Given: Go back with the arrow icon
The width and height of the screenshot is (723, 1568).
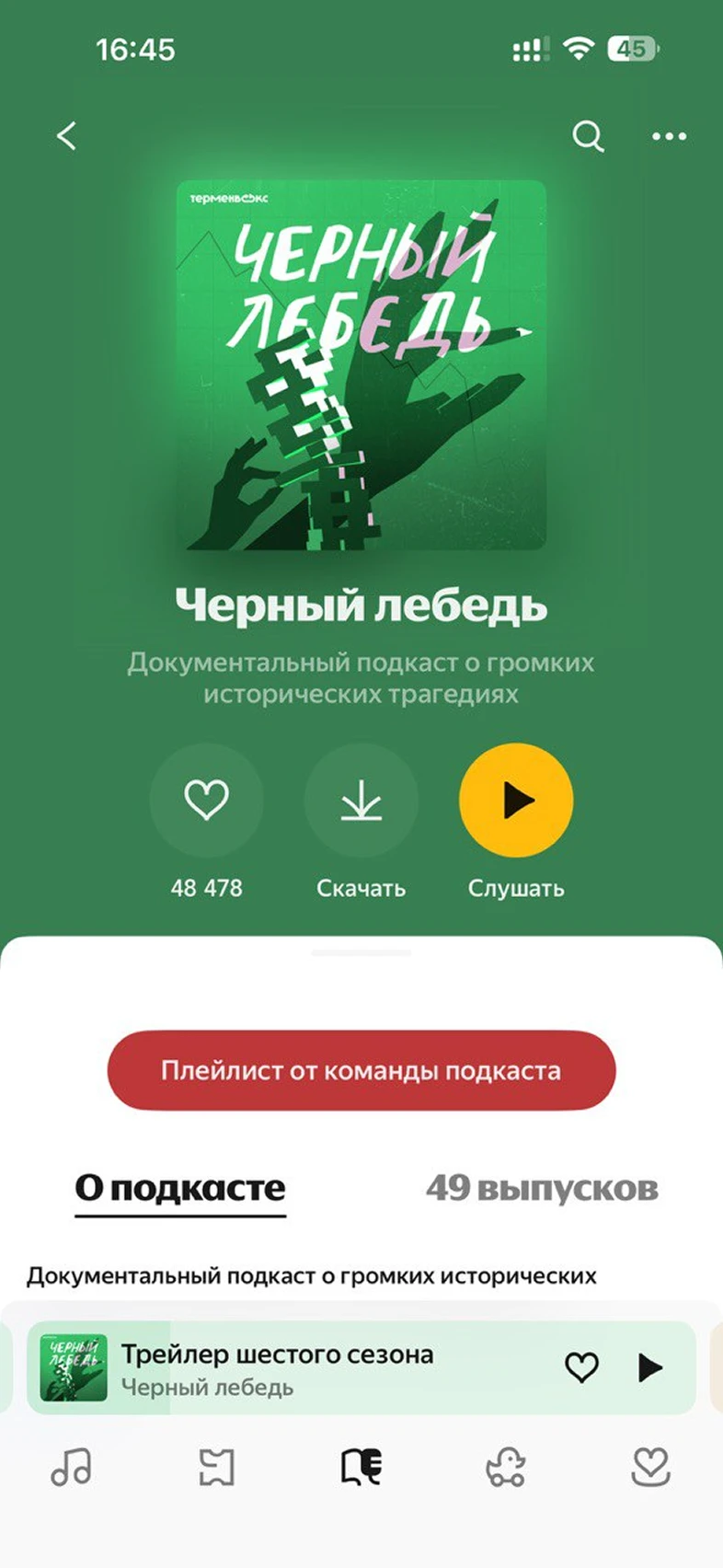Looking at the screenshot, I should [66, 136].
